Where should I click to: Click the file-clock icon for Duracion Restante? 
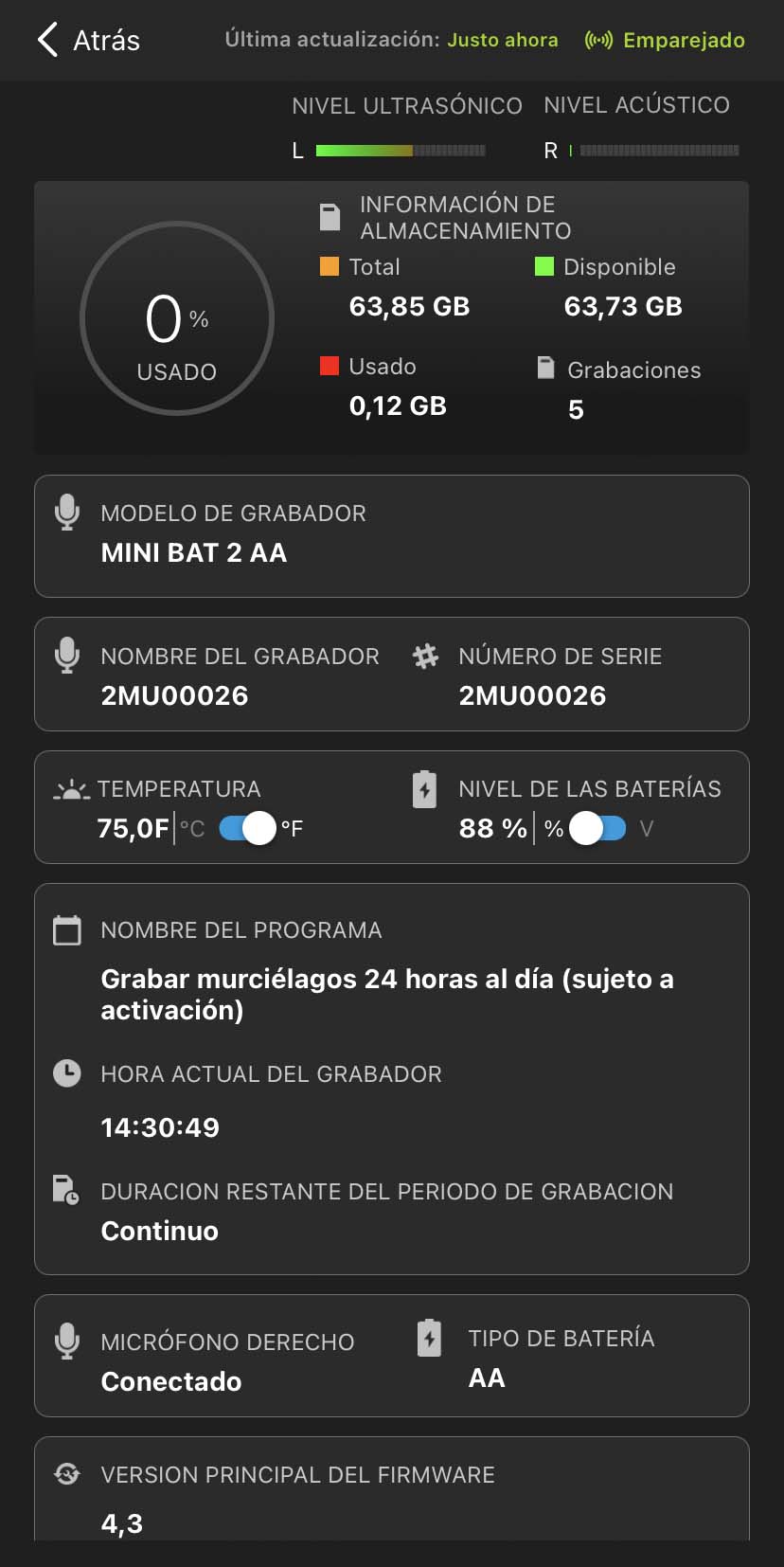coord(66,1191)
